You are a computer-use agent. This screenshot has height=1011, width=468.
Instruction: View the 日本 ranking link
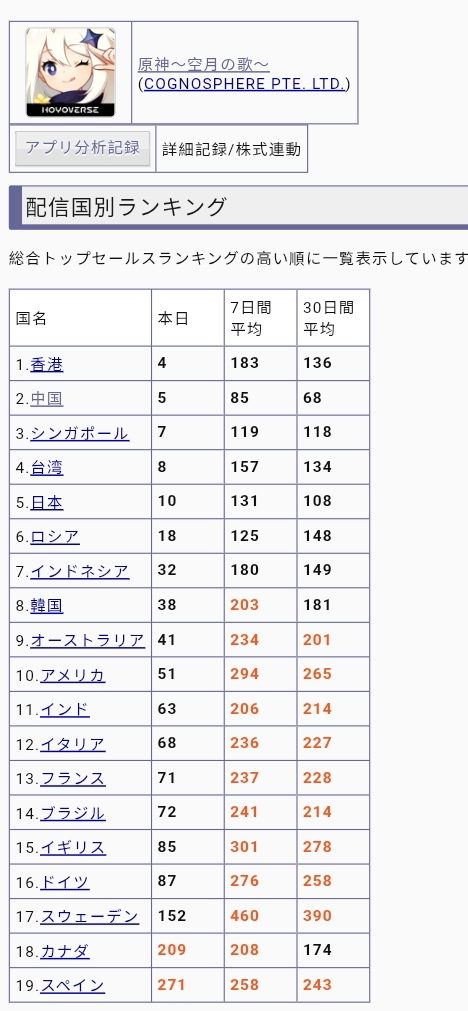47,503
